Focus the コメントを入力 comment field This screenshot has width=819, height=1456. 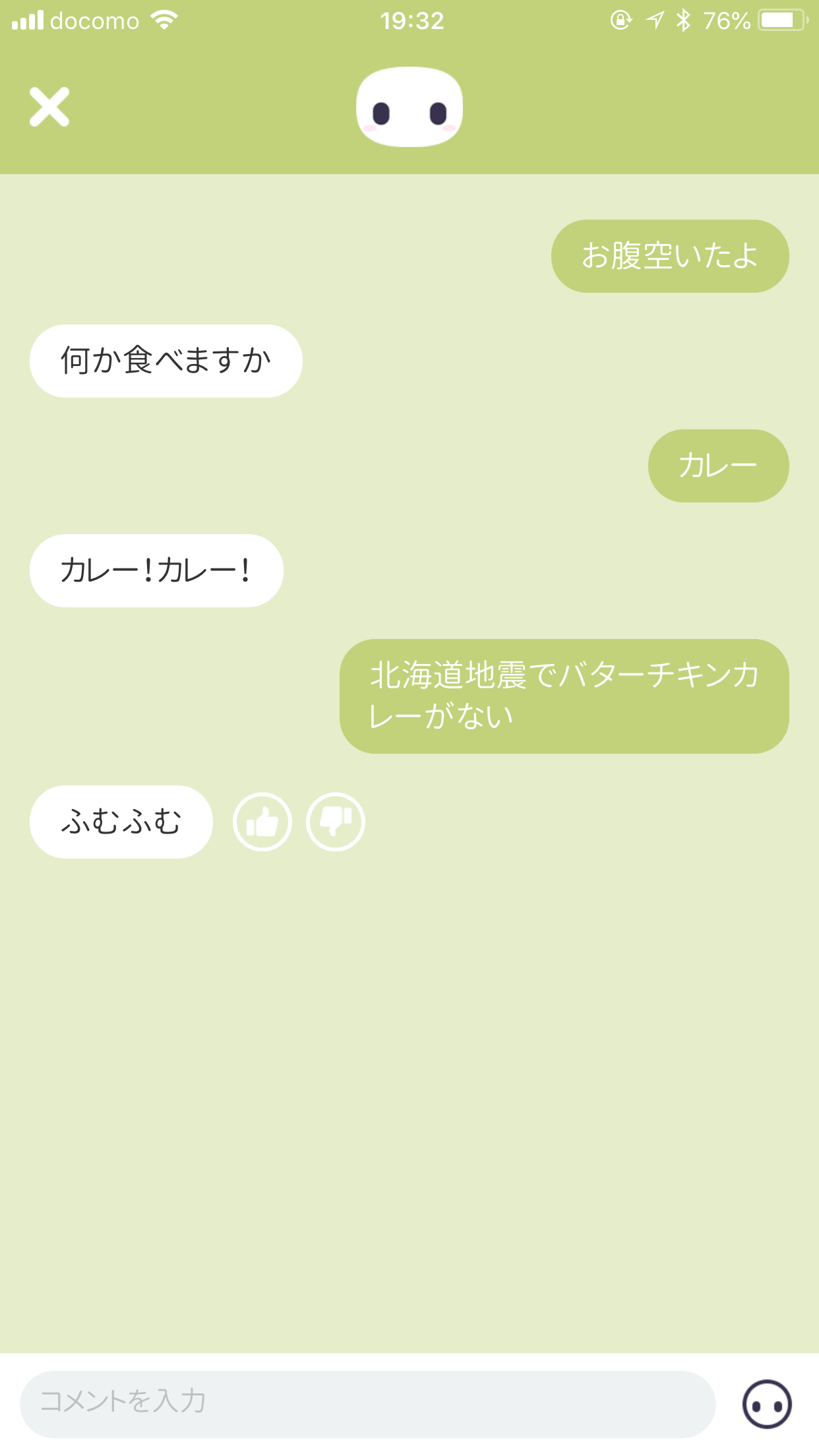coord(368,1405)
